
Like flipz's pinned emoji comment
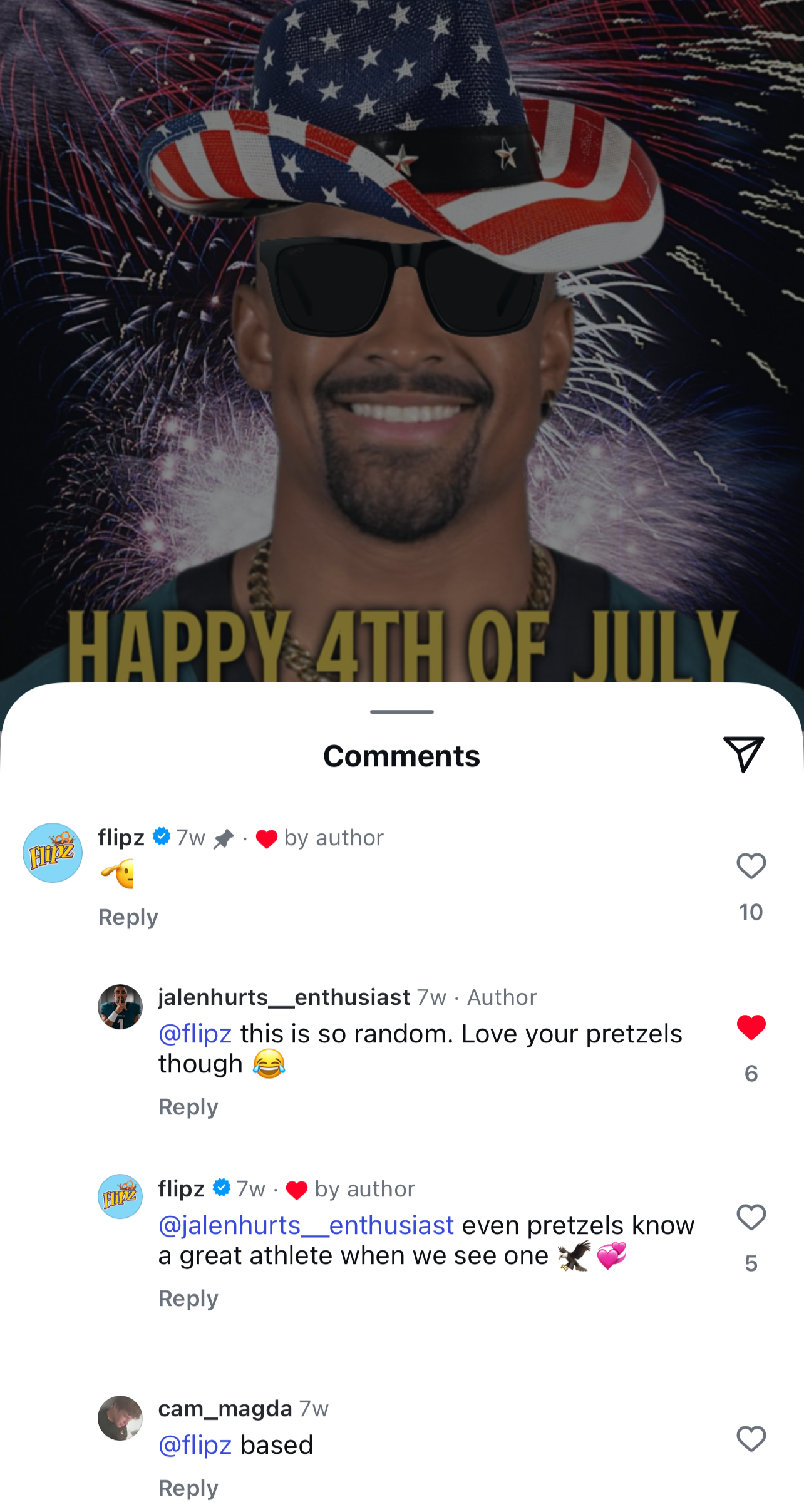point(751,867)
